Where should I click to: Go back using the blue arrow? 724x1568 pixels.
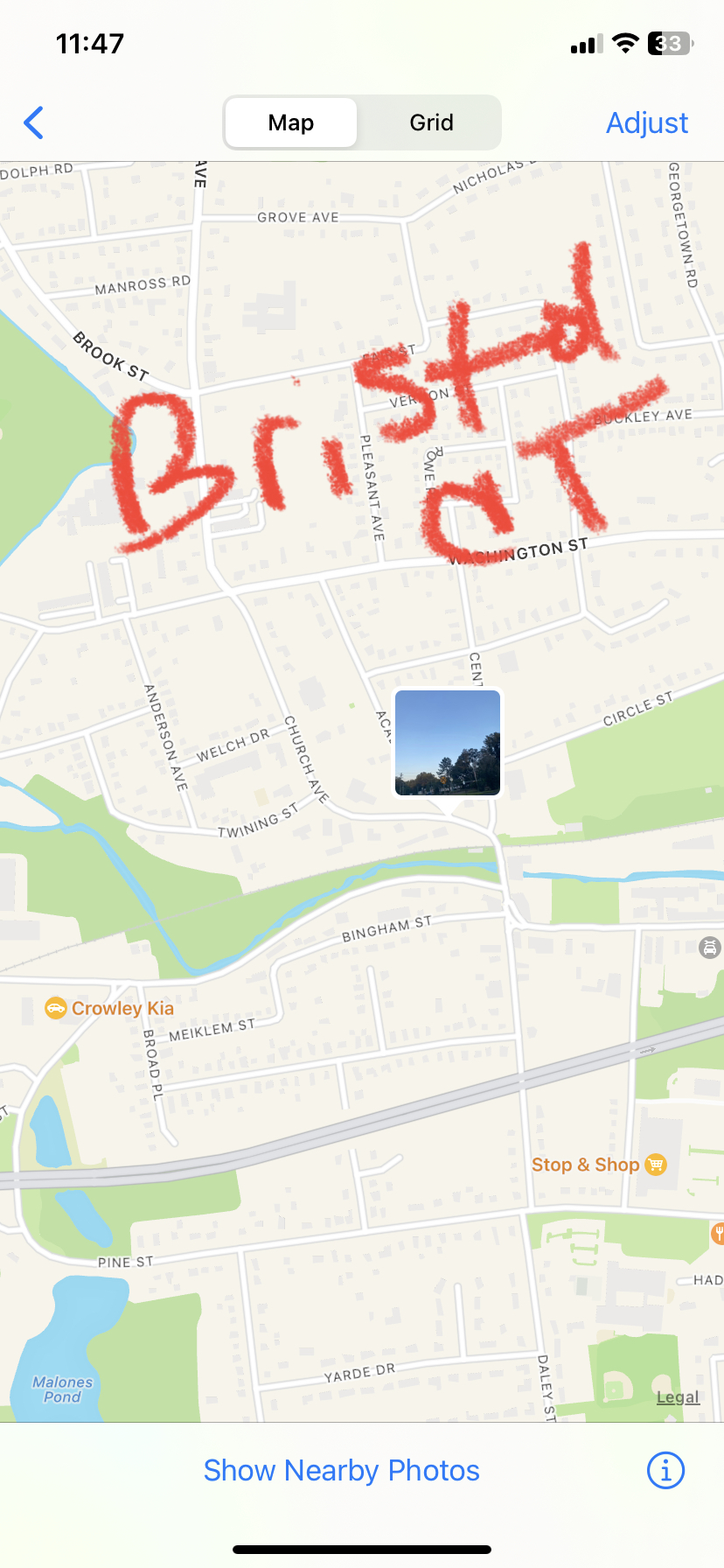tap(34, 123)
